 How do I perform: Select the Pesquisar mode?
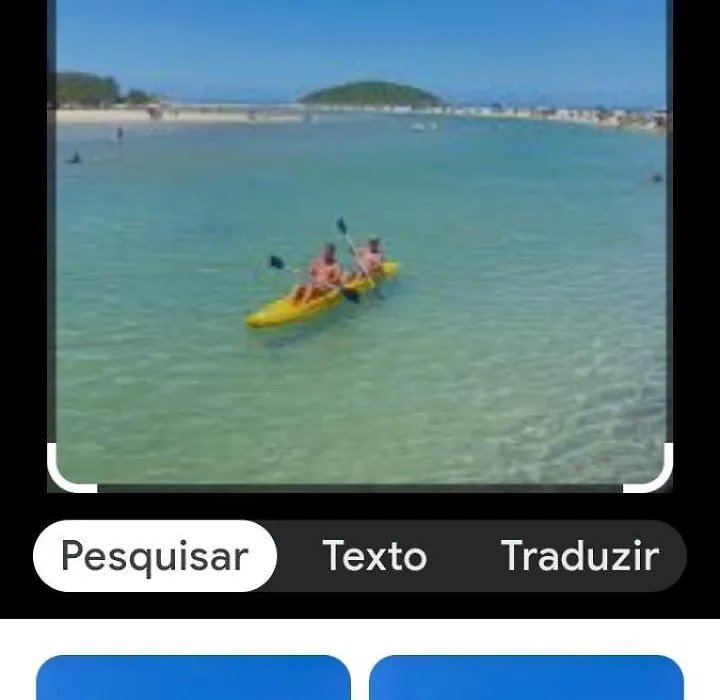(x=154, y=556)
